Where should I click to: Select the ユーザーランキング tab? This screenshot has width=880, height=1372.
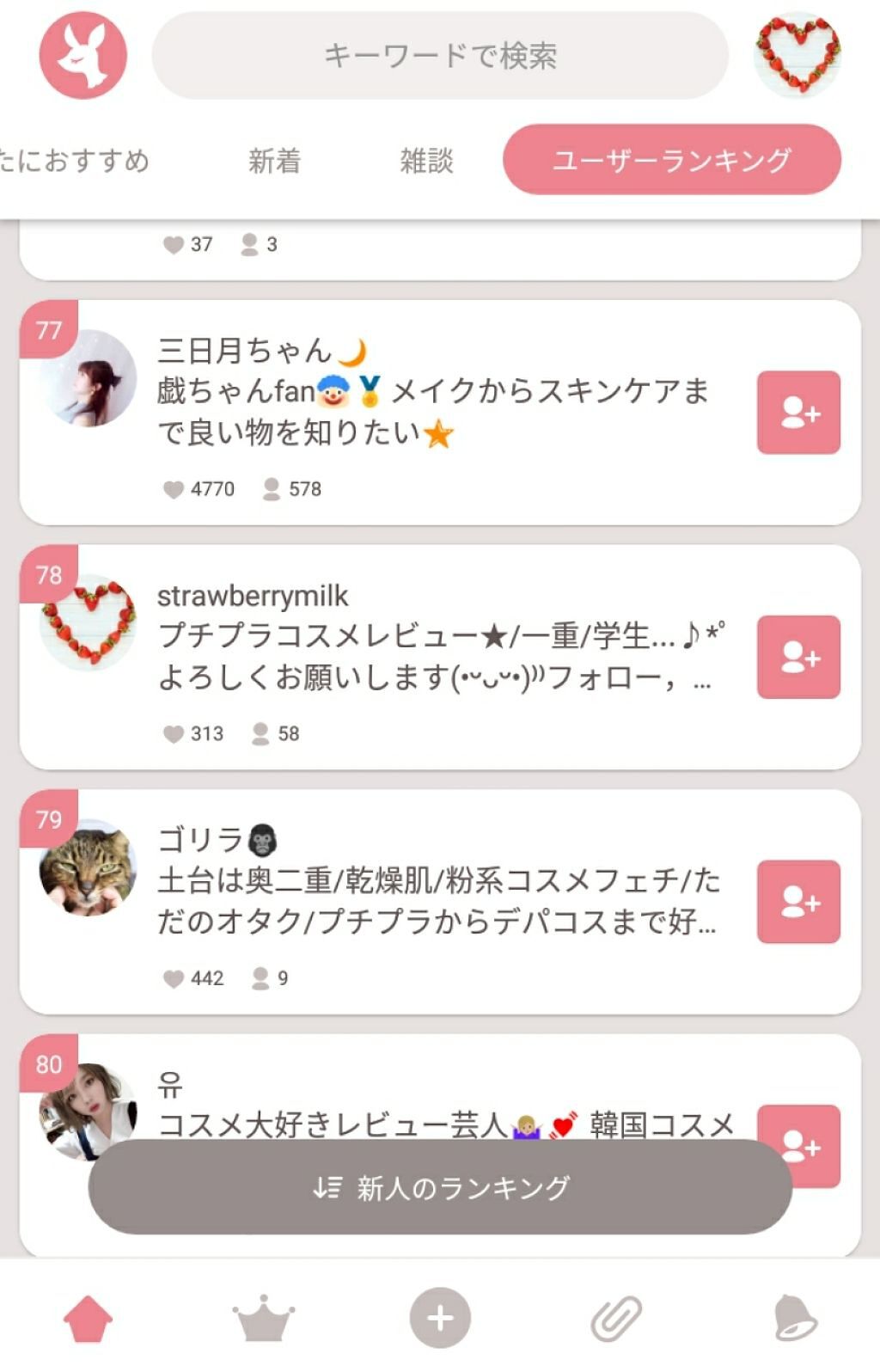point(675,159)
